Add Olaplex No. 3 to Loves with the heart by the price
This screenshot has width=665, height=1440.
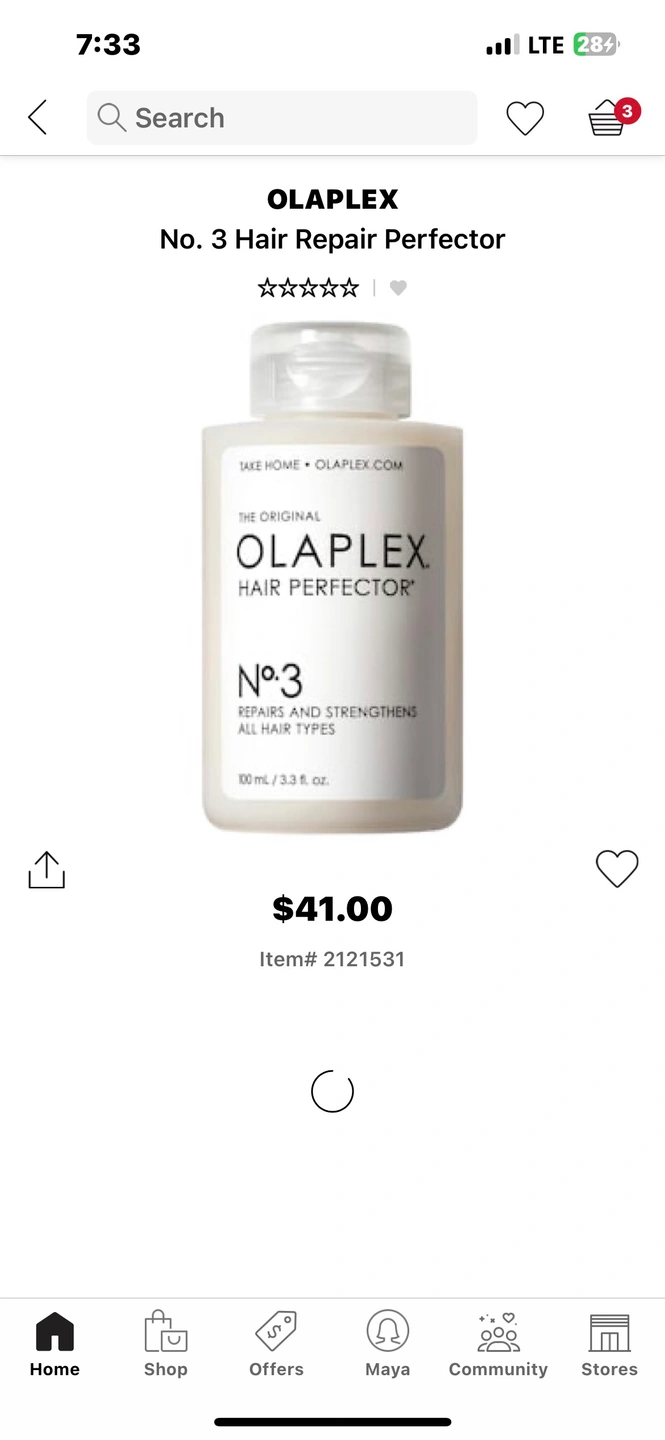616,868
